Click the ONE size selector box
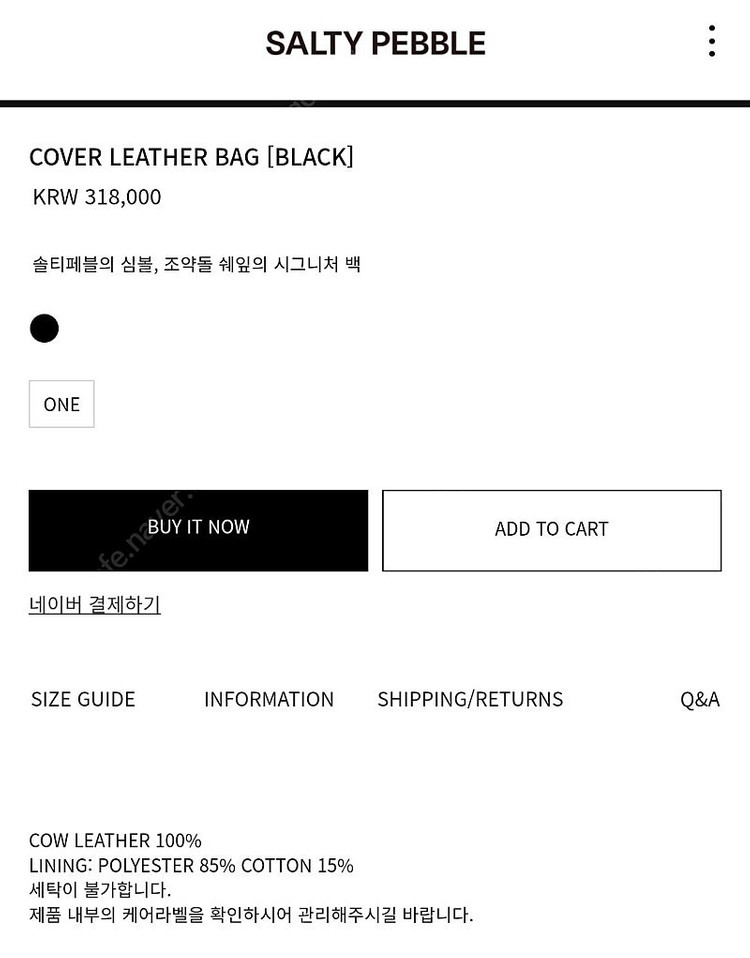This screenshot has width=750, height=958. tap(61, 404)
